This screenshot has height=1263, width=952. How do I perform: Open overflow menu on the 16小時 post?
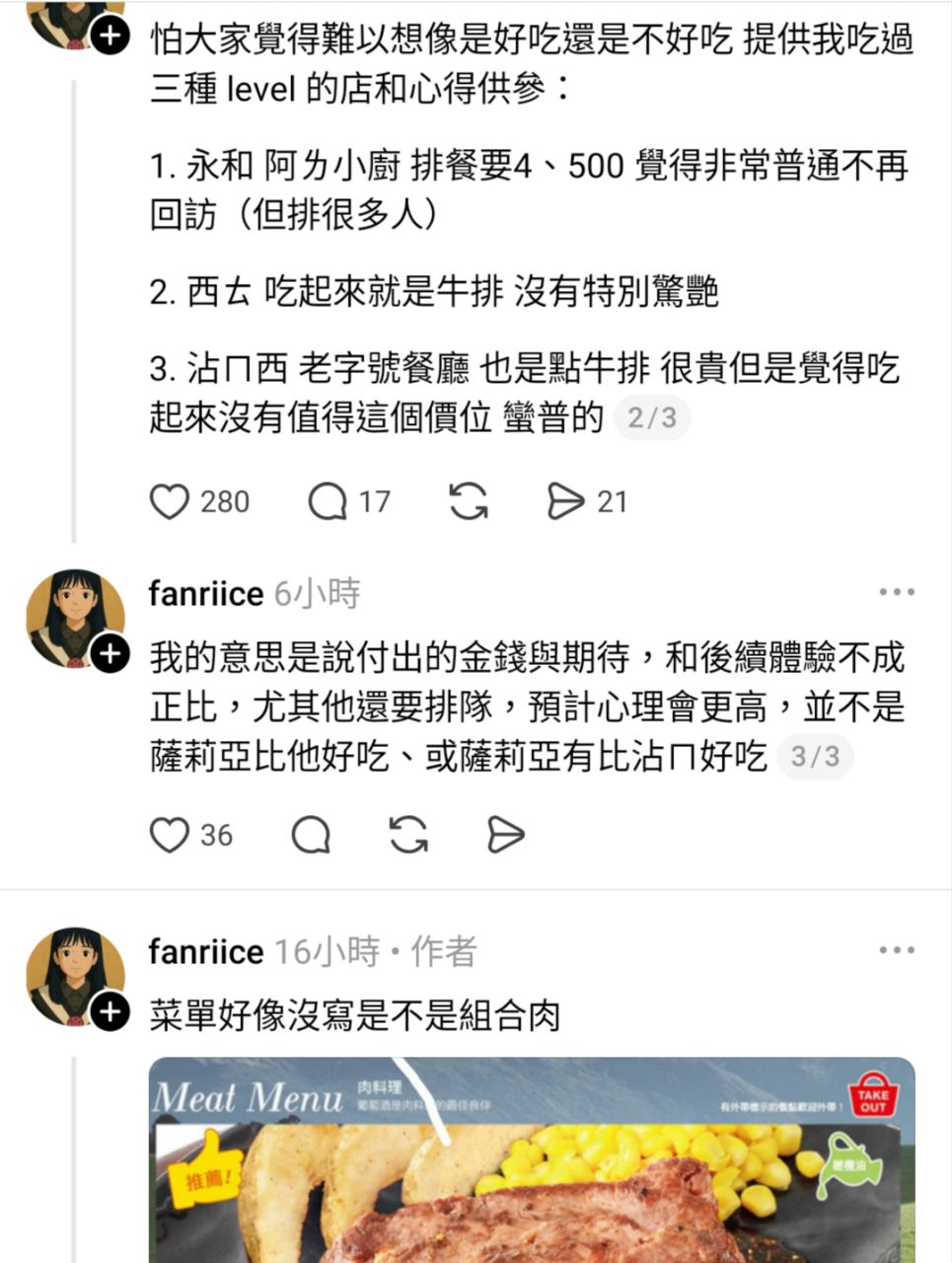point(896,950)
